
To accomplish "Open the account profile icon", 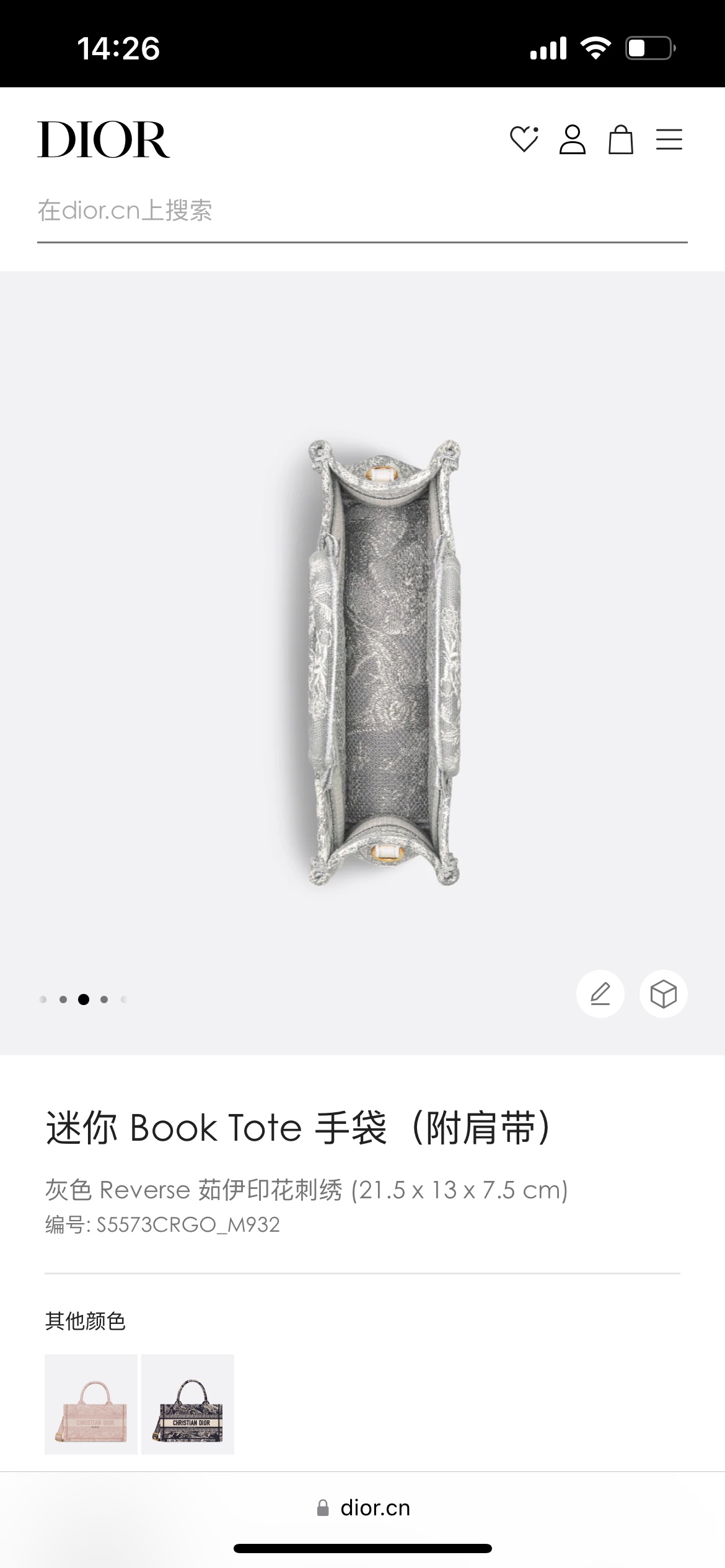I will point(572,139).
